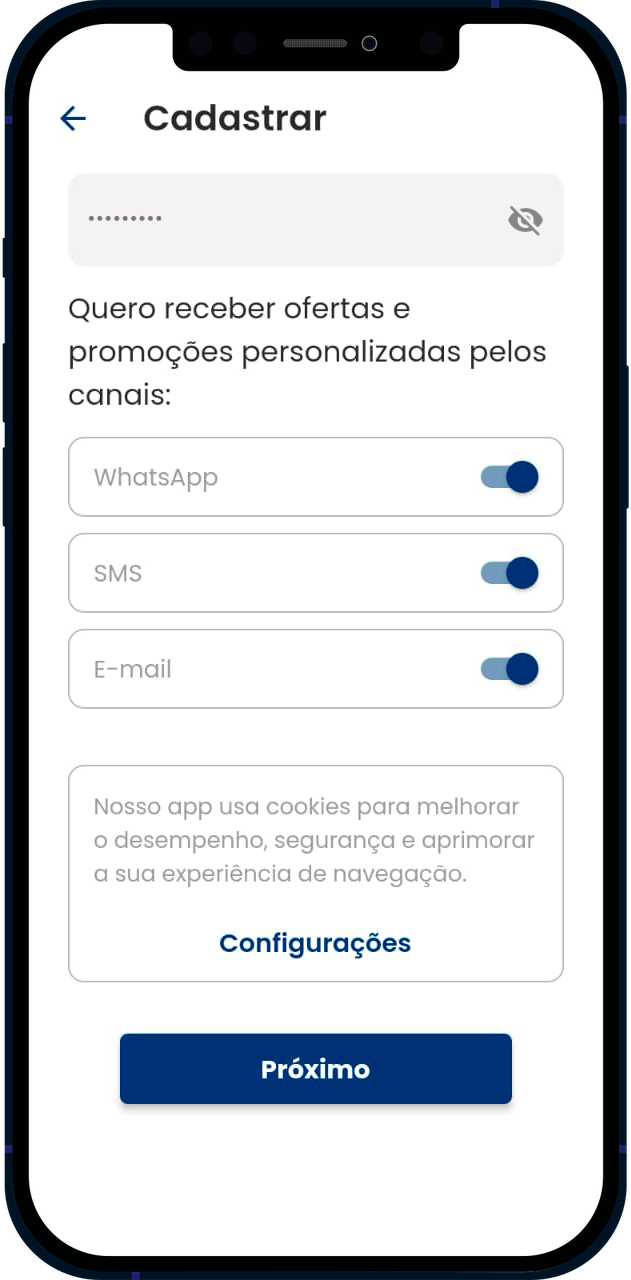Disable the SMS promotions switch

pyautogui.click(x=510, y=573)
